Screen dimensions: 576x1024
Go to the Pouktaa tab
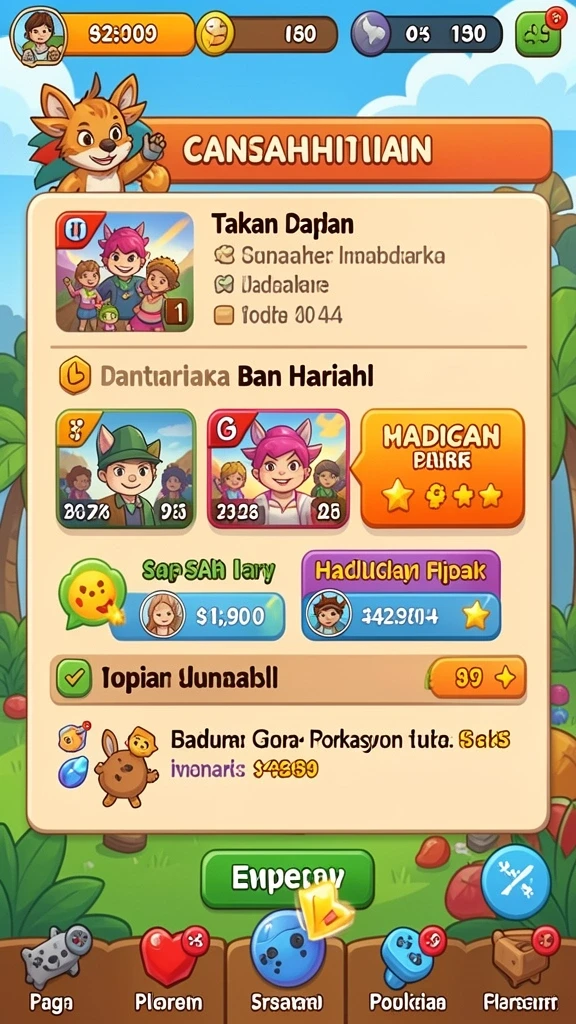(408, 973)
